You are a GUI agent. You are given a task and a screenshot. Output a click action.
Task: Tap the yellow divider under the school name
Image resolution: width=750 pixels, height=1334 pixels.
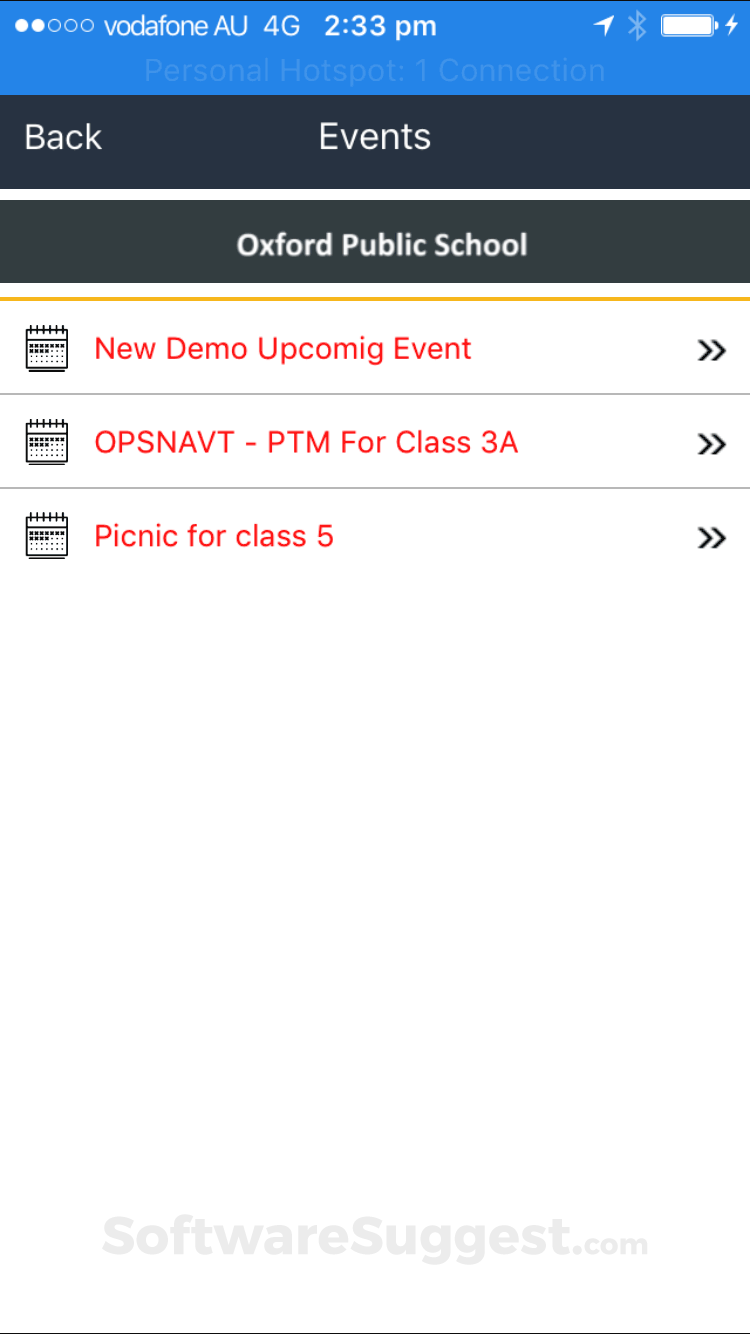click(375, 298)
